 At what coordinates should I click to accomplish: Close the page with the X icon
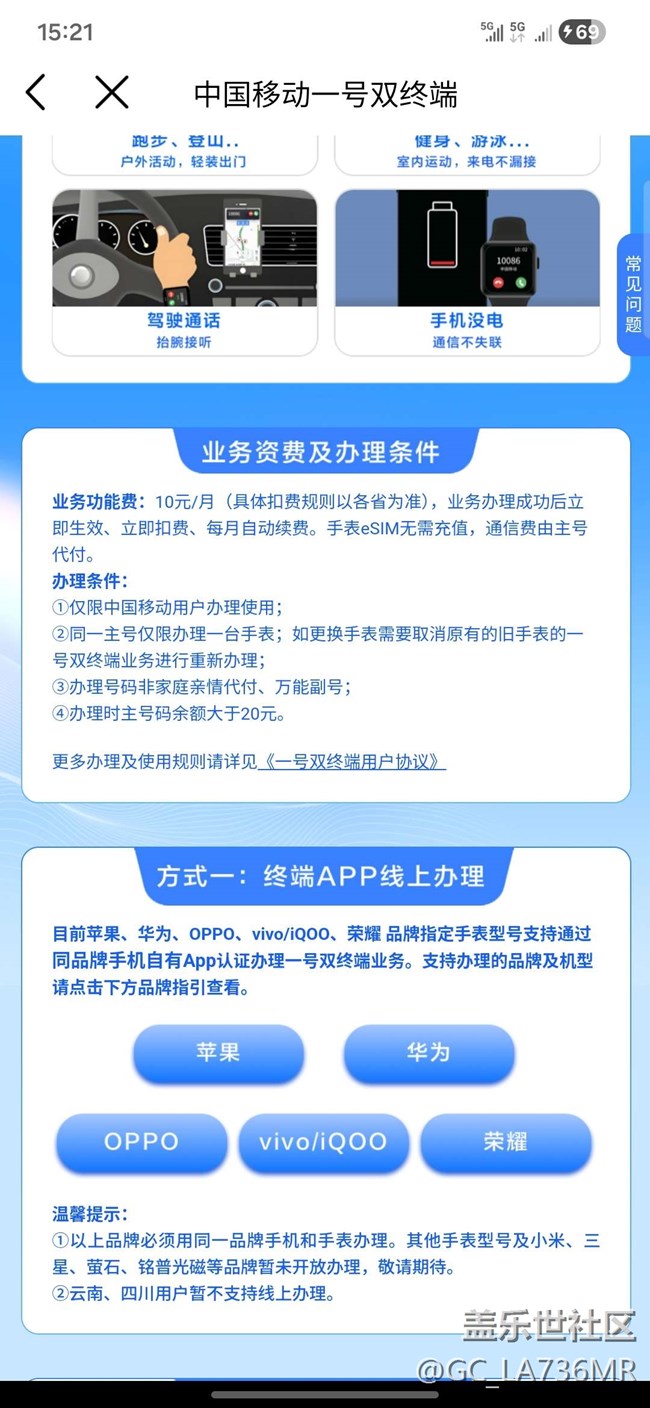(111, 93)
